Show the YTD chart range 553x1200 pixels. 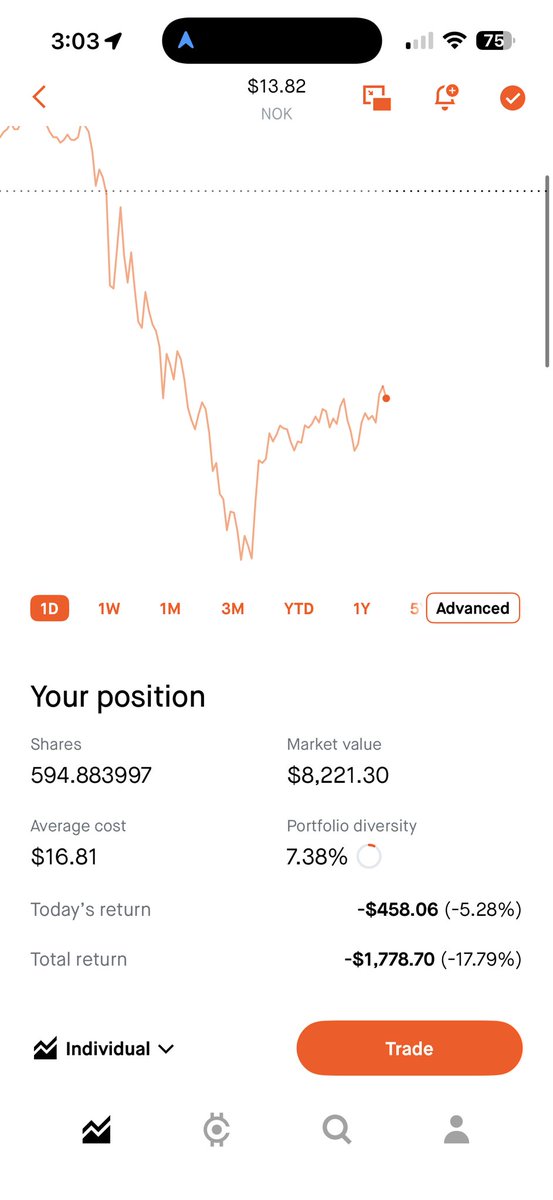click(x=298, y=608)
